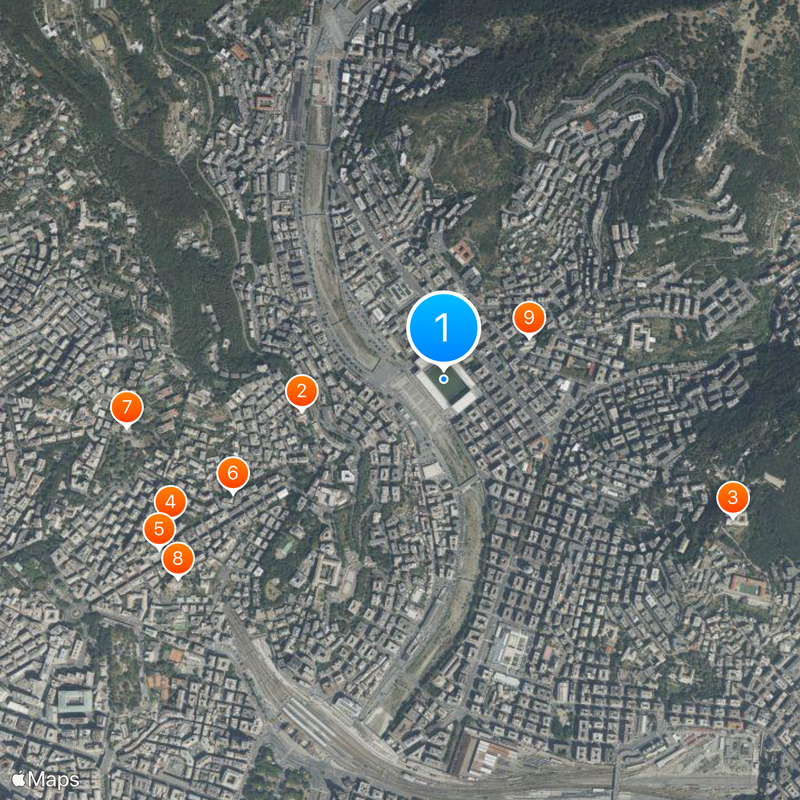Tap the orange pin numbered 5
800x800 pixels.
click(159, 529)
